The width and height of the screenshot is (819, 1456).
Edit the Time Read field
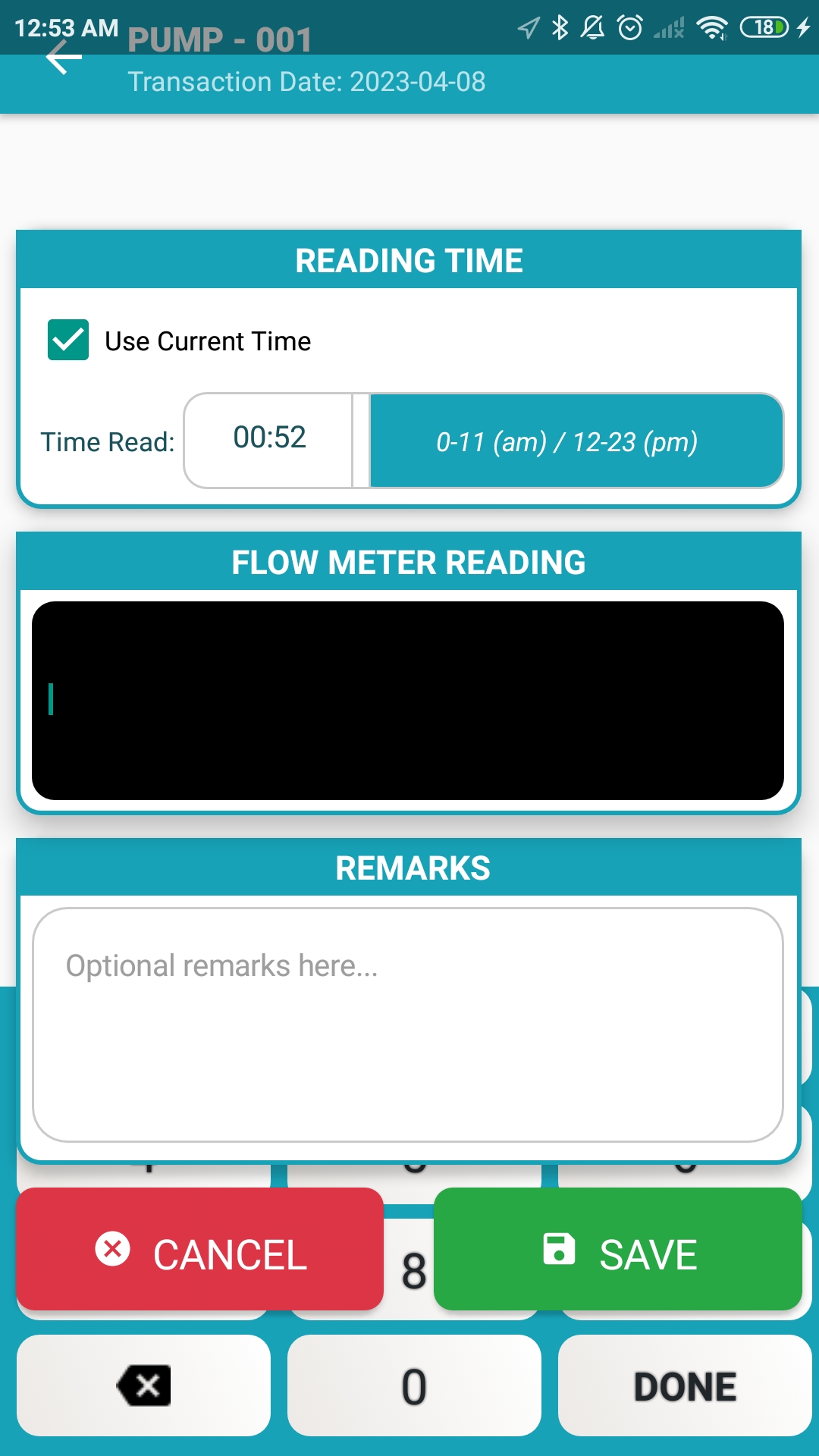[x=268, y=440]
